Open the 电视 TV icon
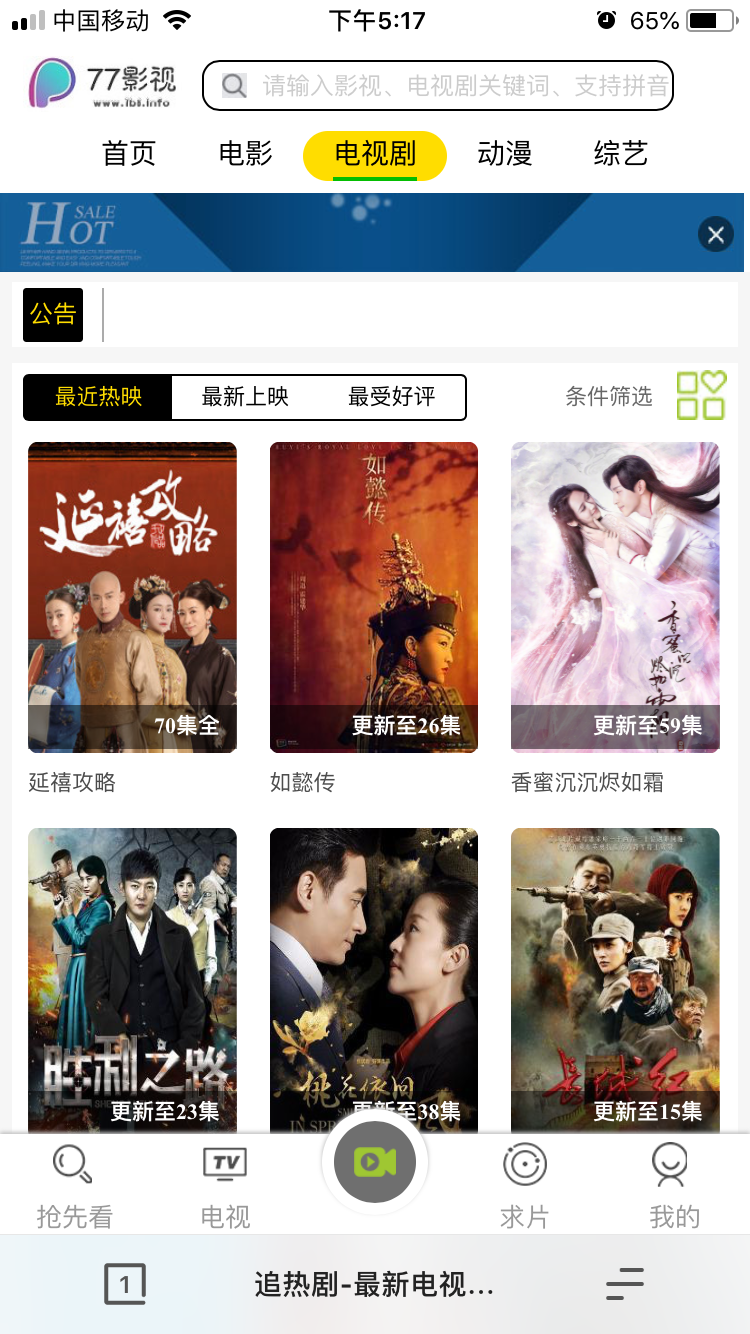Screen dimensions: 750x1334 (224, 1163)
